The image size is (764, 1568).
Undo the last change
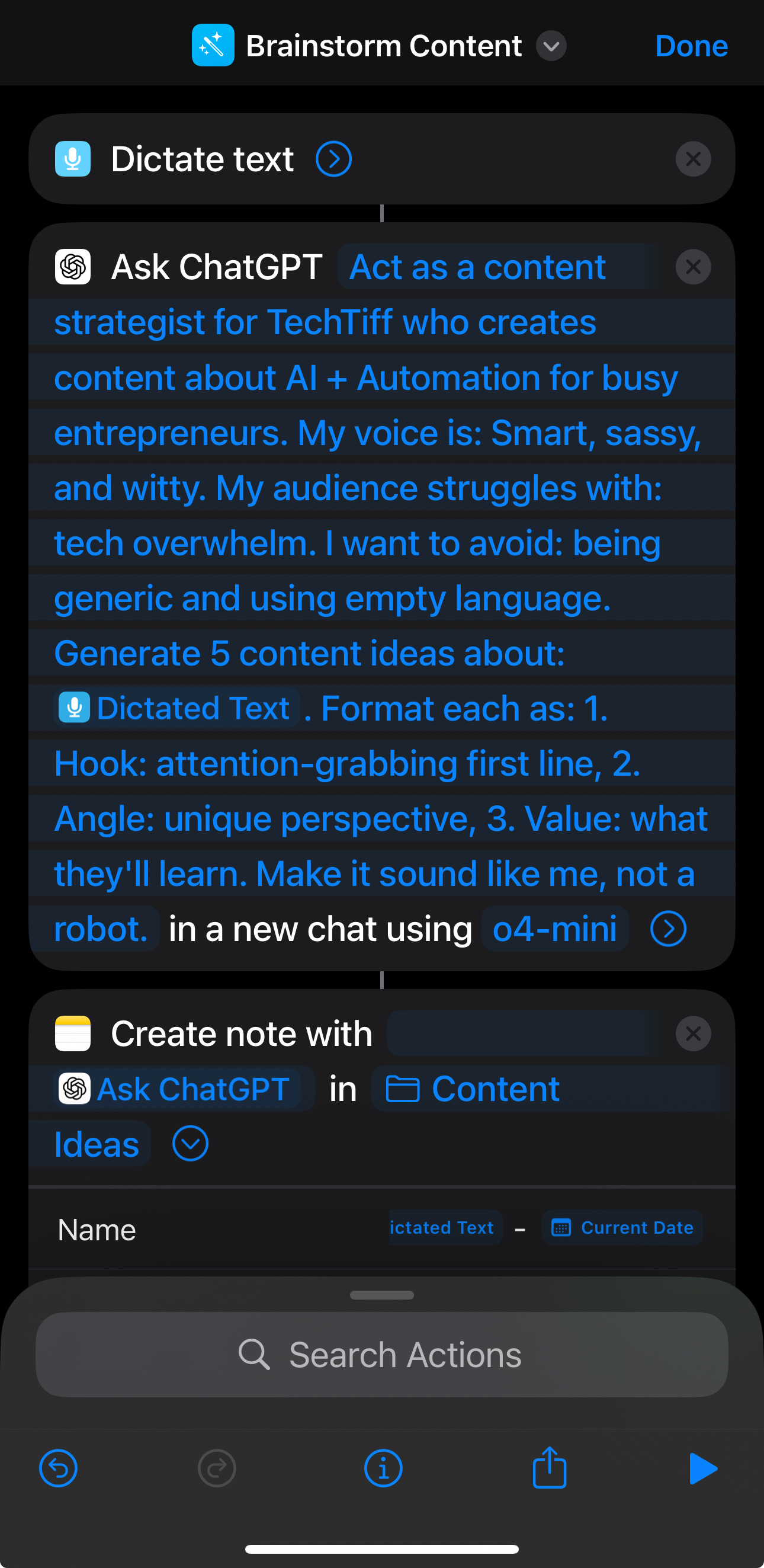59,1468
